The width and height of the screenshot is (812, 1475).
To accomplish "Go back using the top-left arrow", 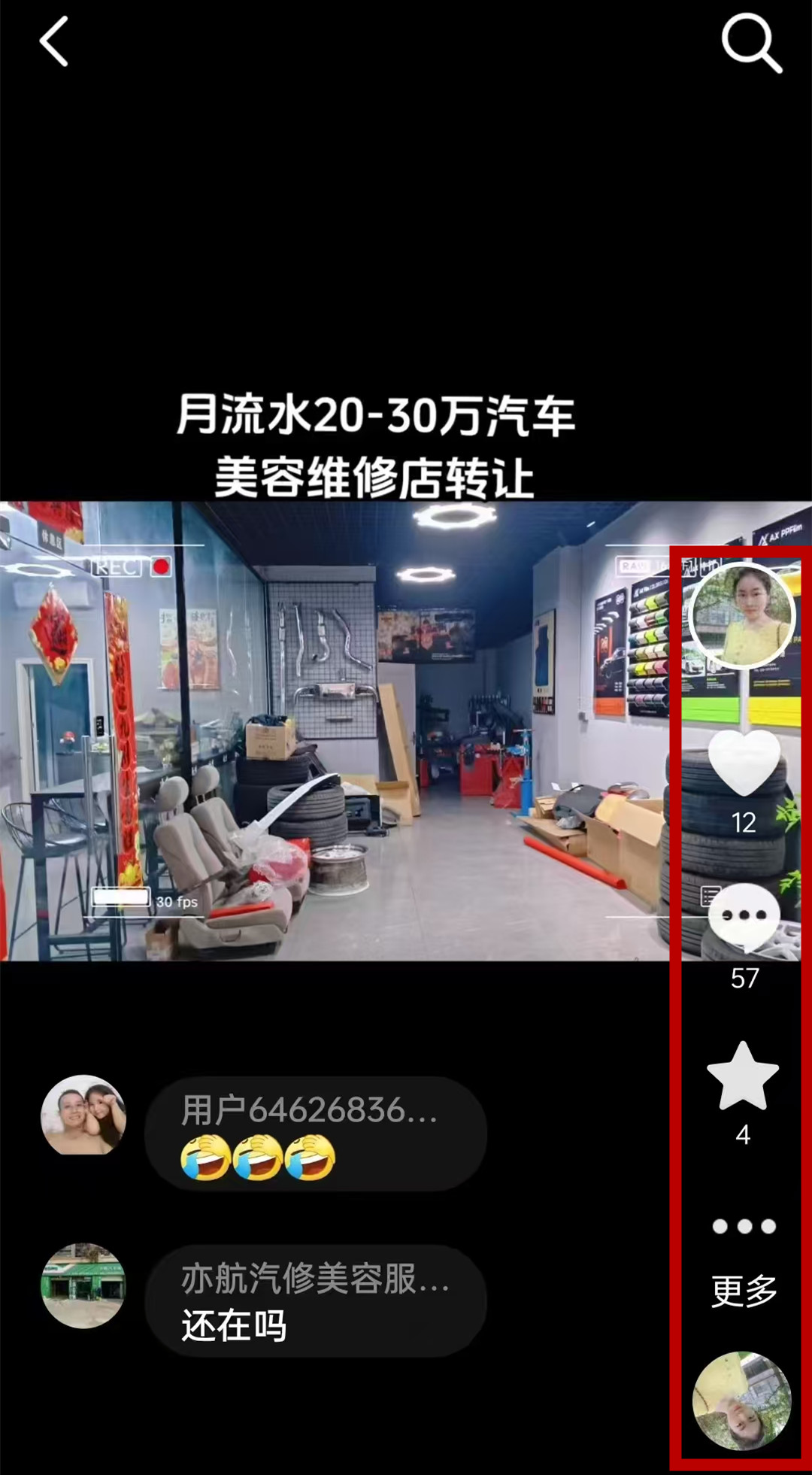I will [x=54, y=41].
